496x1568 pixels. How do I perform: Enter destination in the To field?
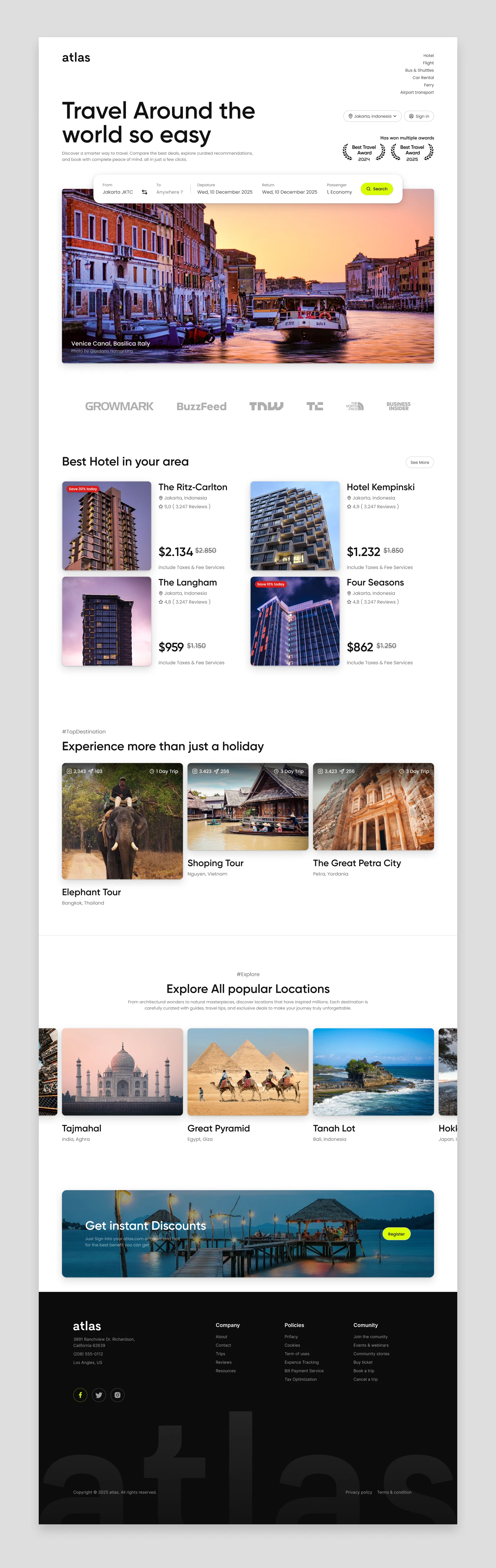[x=169, y=189]
